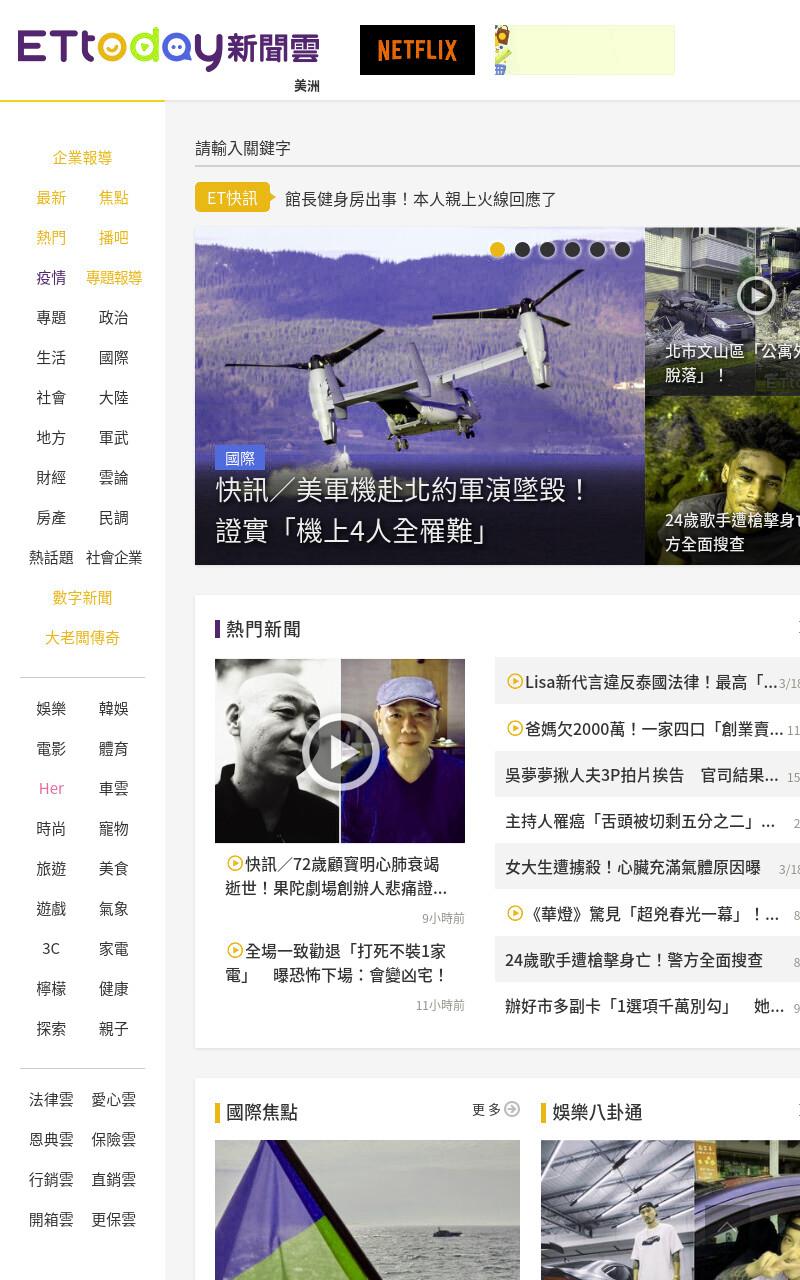
Task: Play the 北市文山區 video story
Action: click(x=756, y=295)
